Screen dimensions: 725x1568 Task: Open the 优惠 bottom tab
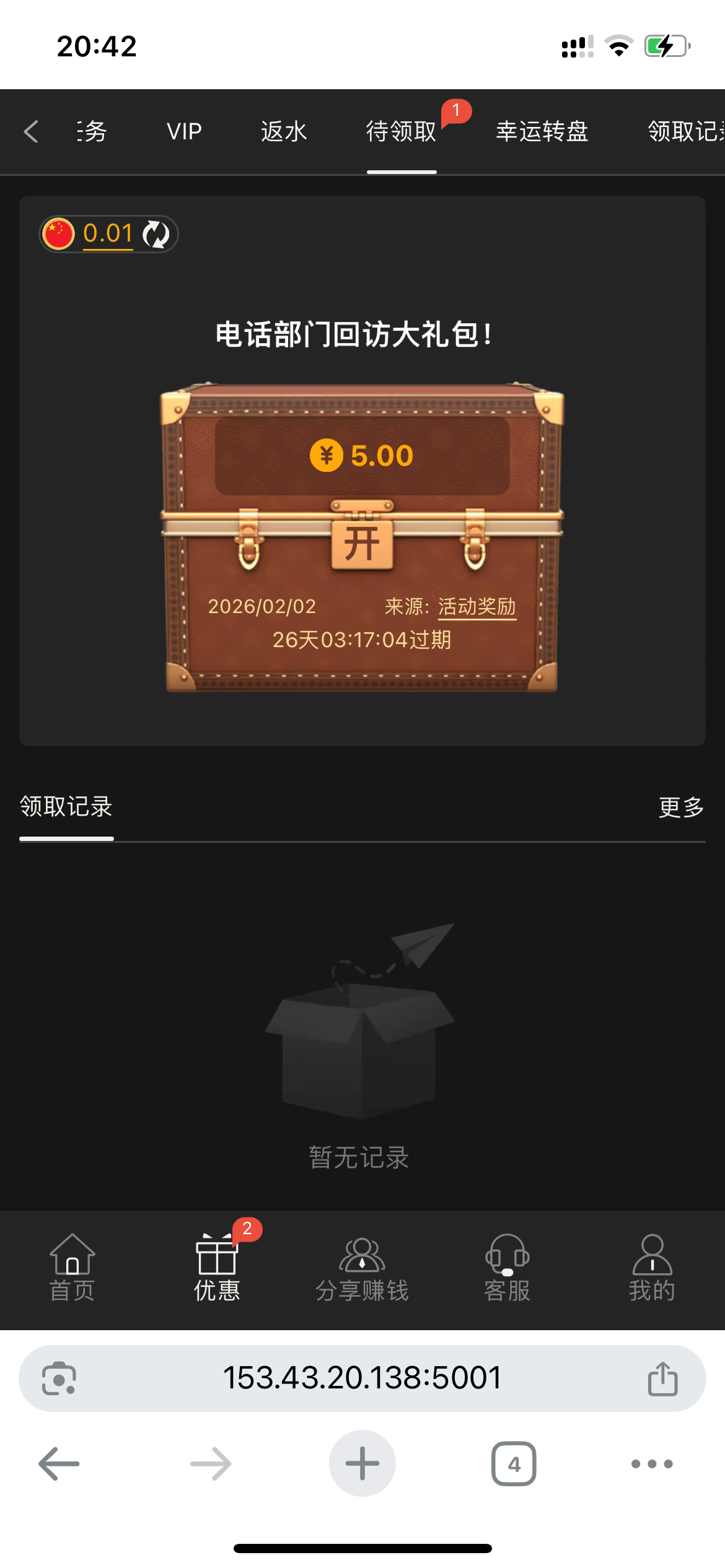[217, 1267]
